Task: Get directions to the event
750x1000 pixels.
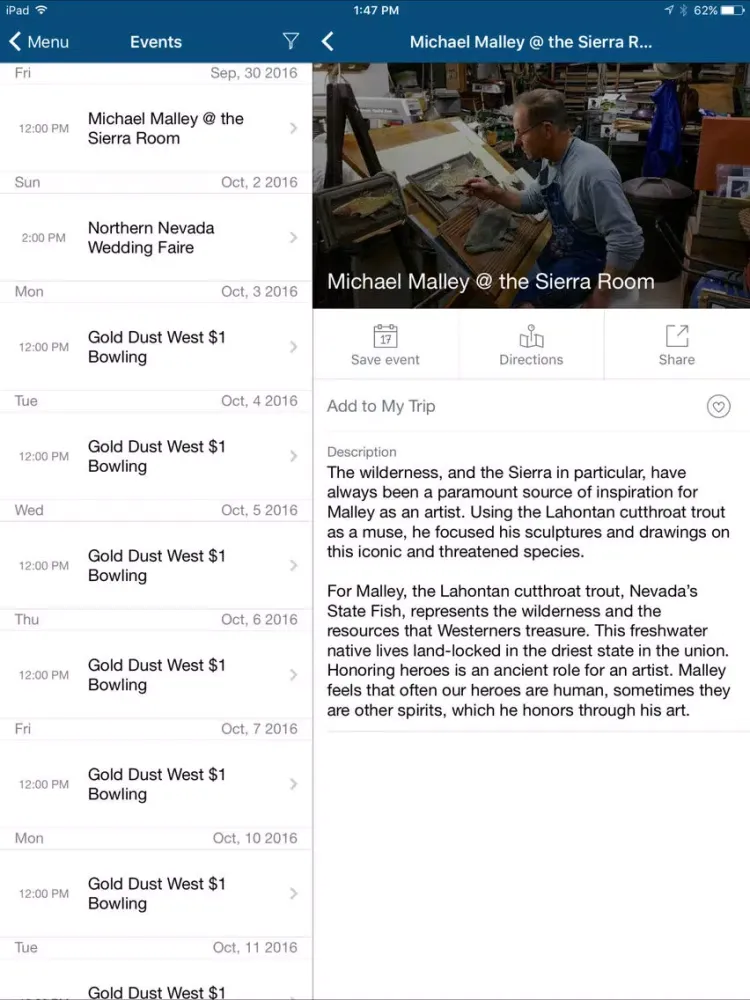Action: click(x=531, y=345)
